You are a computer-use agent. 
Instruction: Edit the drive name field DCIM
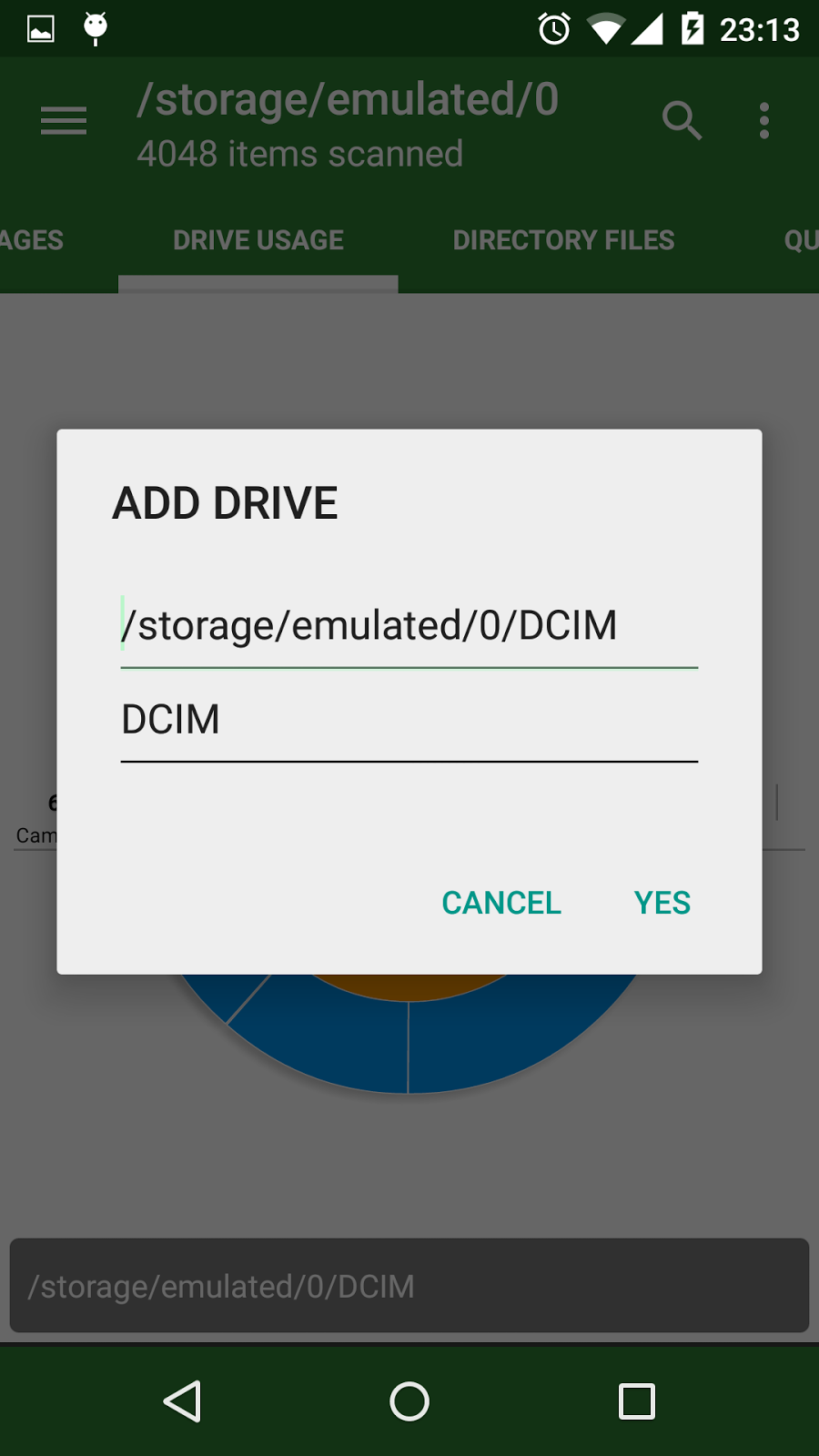[x=409, y=720]
